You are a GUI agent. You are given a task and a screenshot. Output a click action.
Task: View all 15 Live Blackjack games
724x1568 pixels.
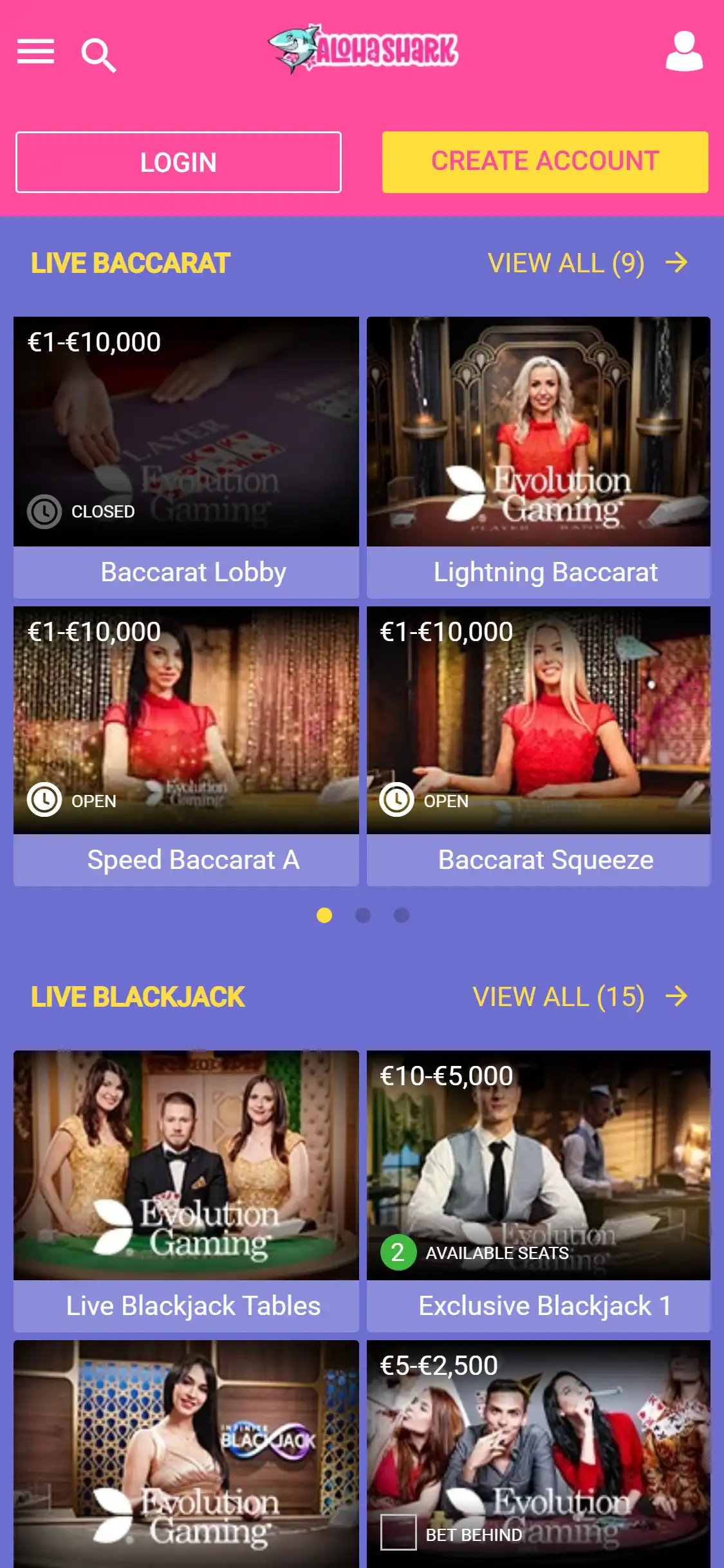579,997
